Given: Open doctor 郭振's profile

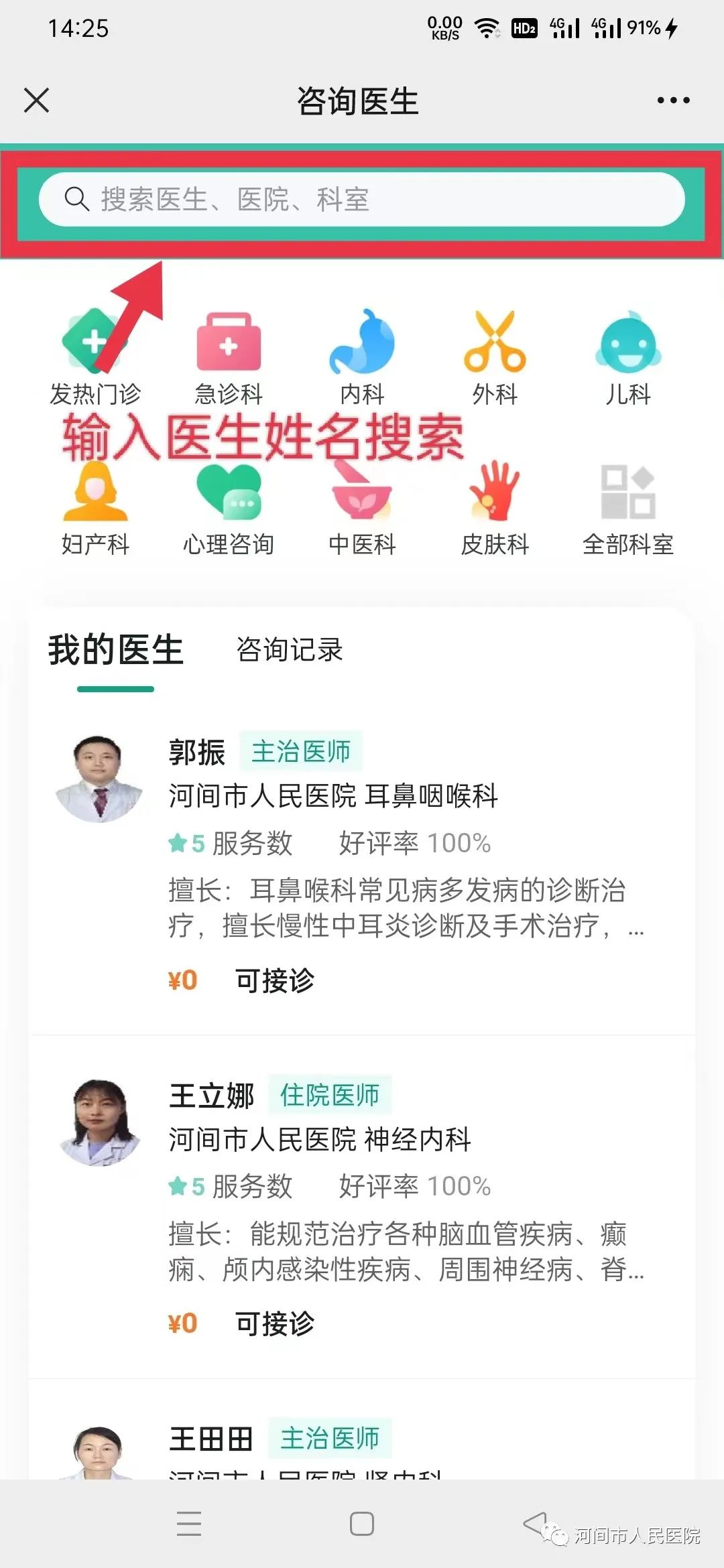Looking at the screenshot, I should (x=362, y=864).
